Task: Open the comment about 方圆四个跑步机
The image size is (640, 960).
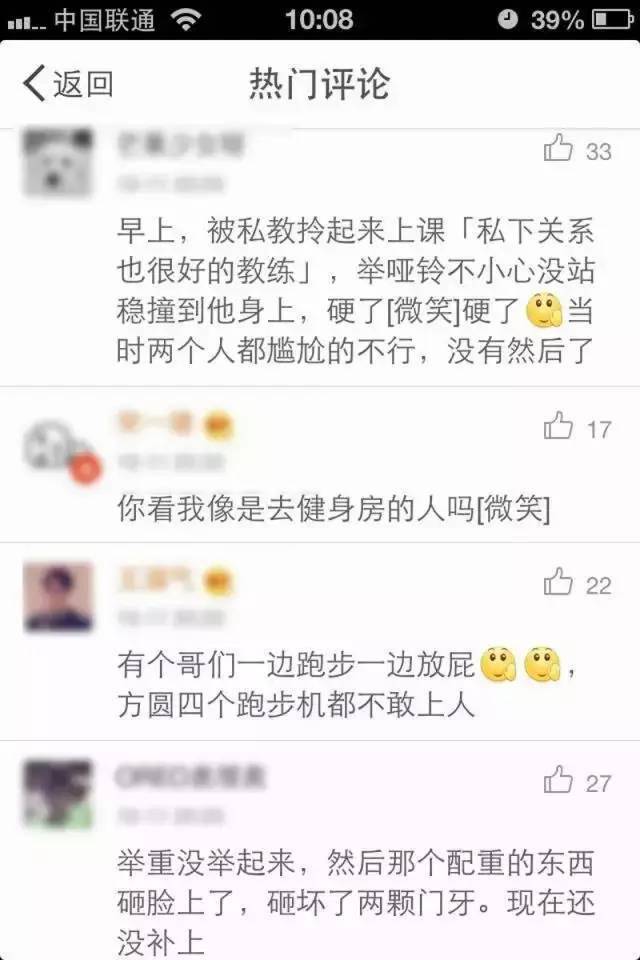Action: point(296,706)
